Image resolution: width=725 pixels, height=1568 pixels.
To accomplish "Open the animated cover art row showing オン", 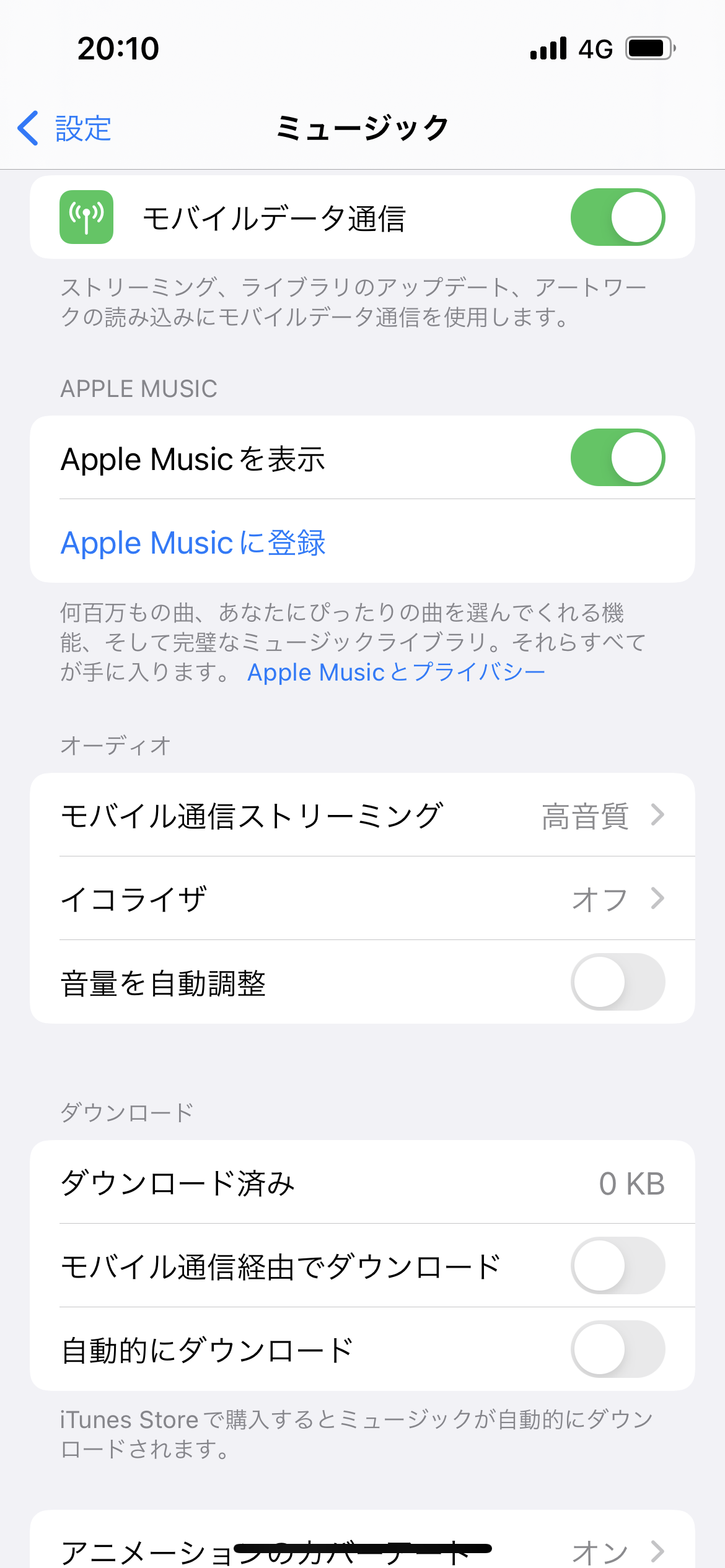I will 362,1548.
